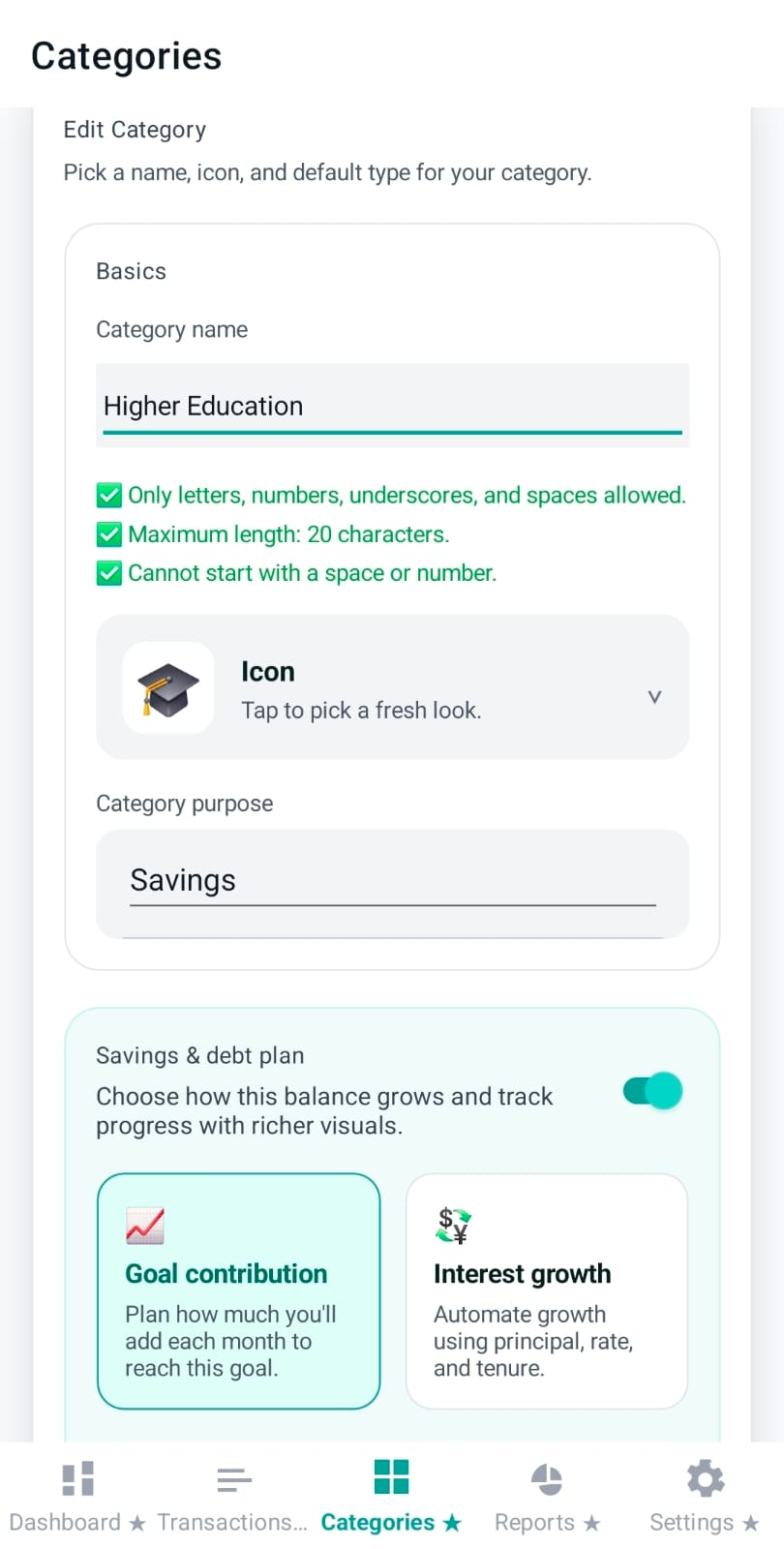Click the chart icon on Goal contribution card
Image resolution: width=784 pixels, height=1549 pixels.
tap(146, 1224)
